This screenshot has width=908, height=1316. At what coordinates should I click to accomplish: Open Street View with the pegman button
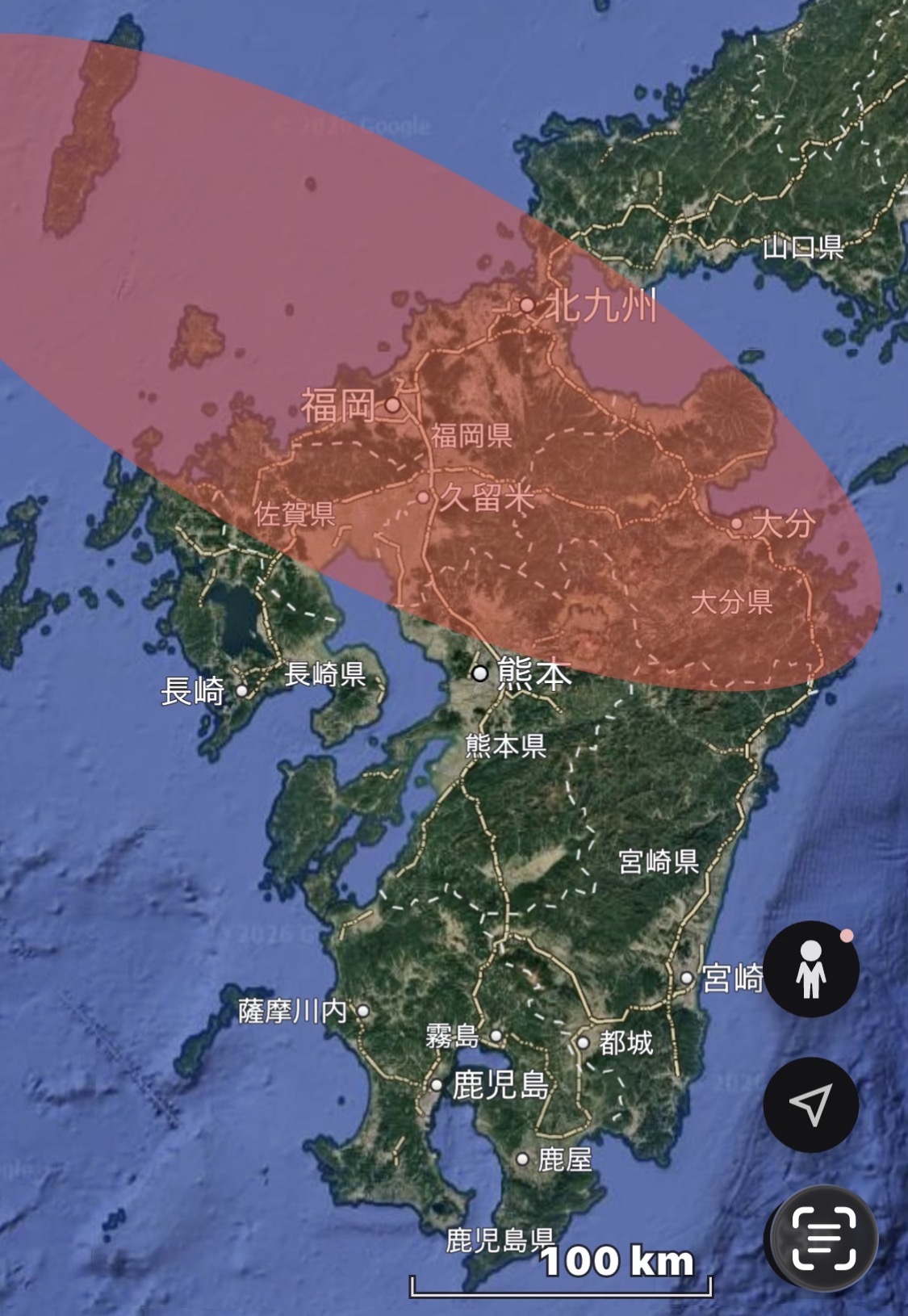(x=811, y=968)
